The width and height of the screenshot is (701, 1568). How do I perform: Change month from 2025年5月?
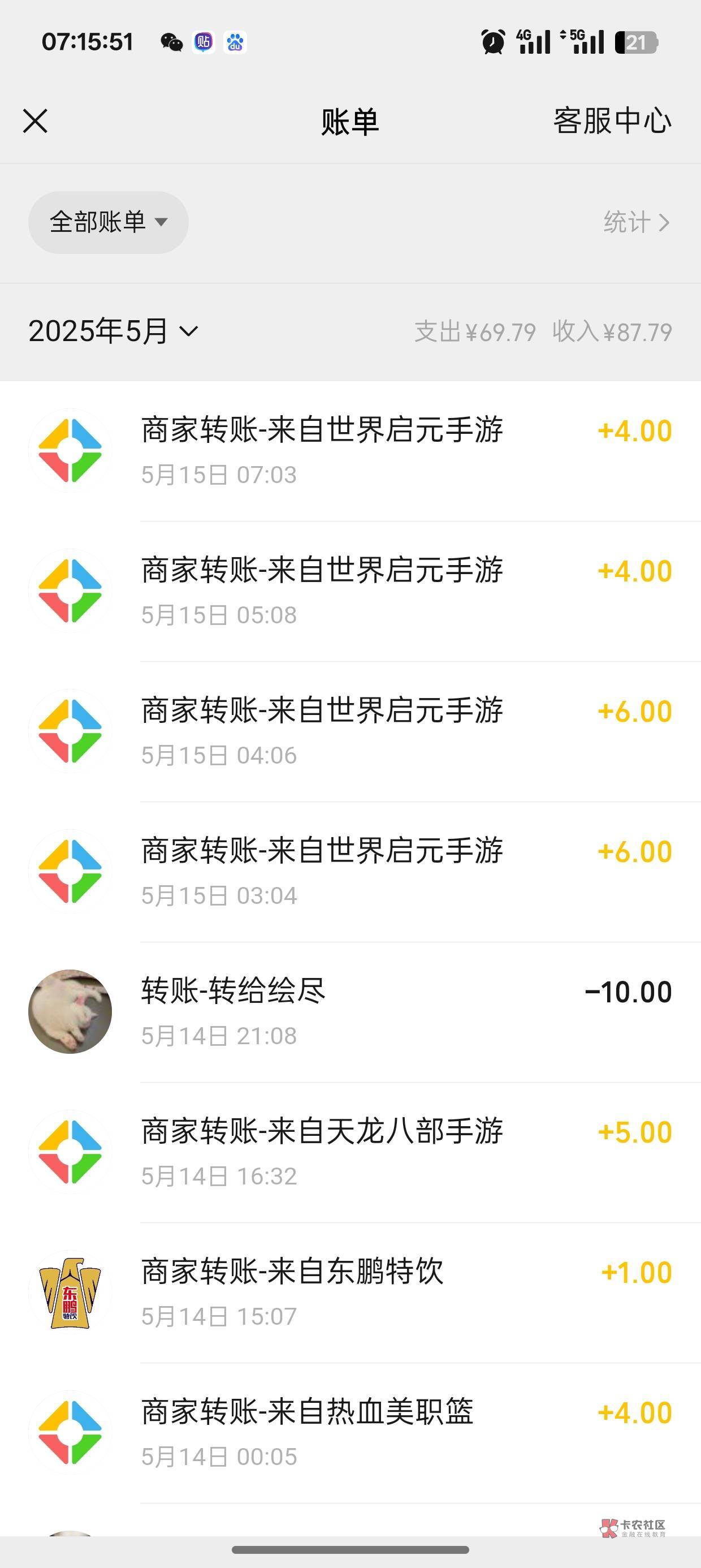113,331
